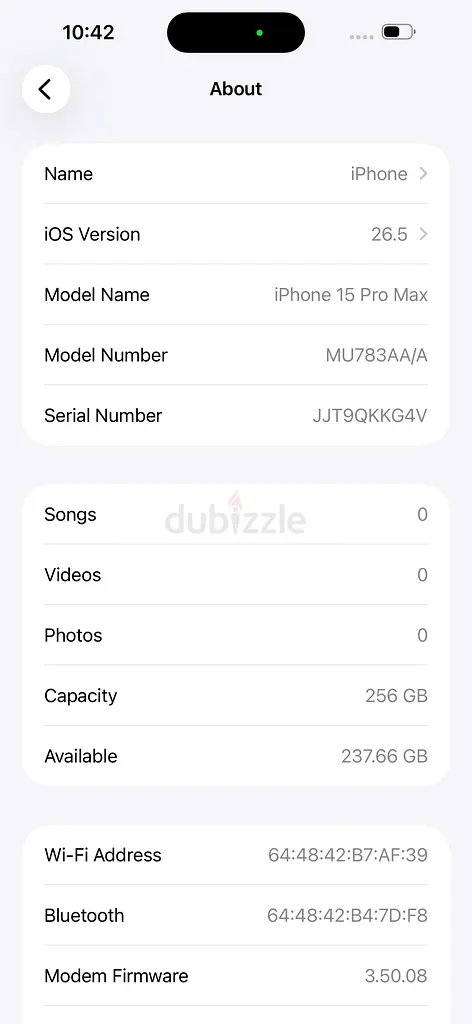Go back from the About screen
The width and height of the screenshot is (472, 1024).
[46, 89]
